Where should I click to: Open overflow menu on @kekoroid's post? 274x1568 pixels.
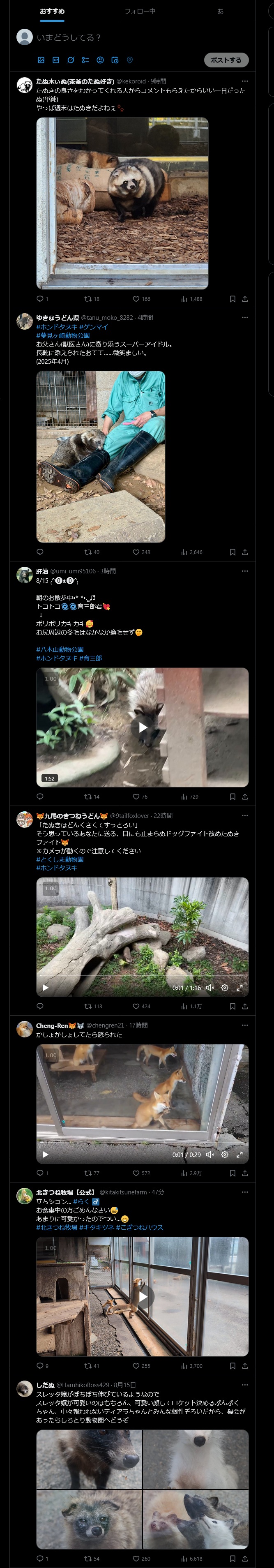(245, 81)
